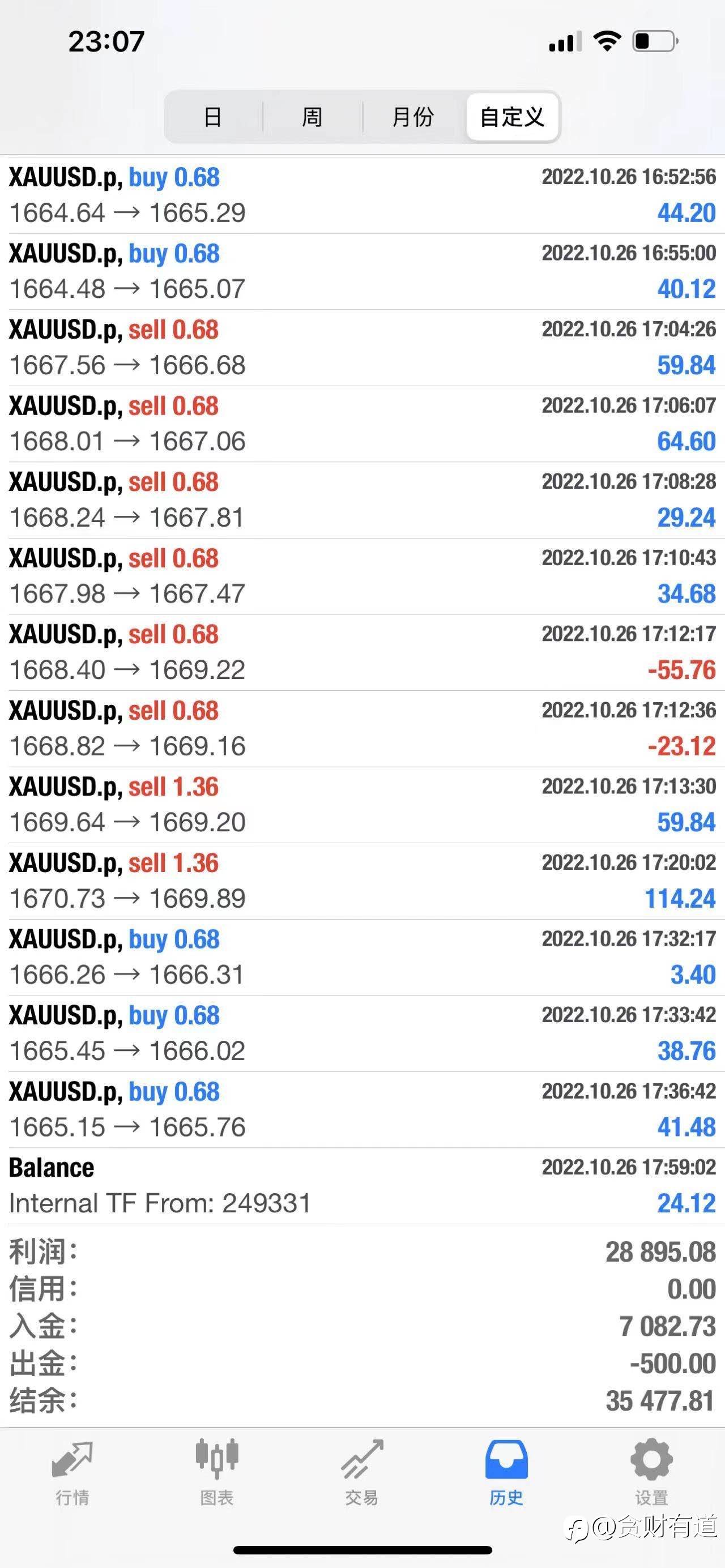Screen dimensions: 725x1568
Task: Open the 历史 history tab
Action: tap(506, 1473)
